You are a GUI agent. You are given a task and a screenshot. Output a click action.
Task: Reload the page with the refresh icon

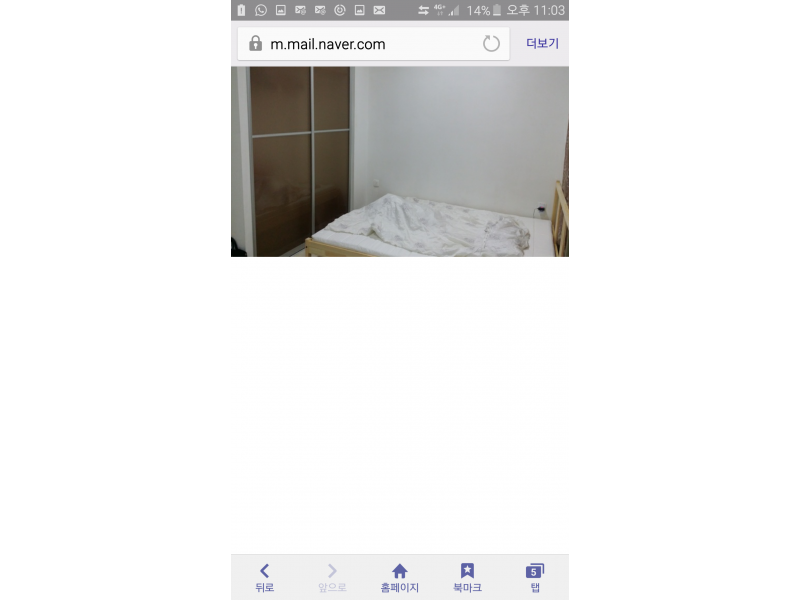(x=491, y=44)
